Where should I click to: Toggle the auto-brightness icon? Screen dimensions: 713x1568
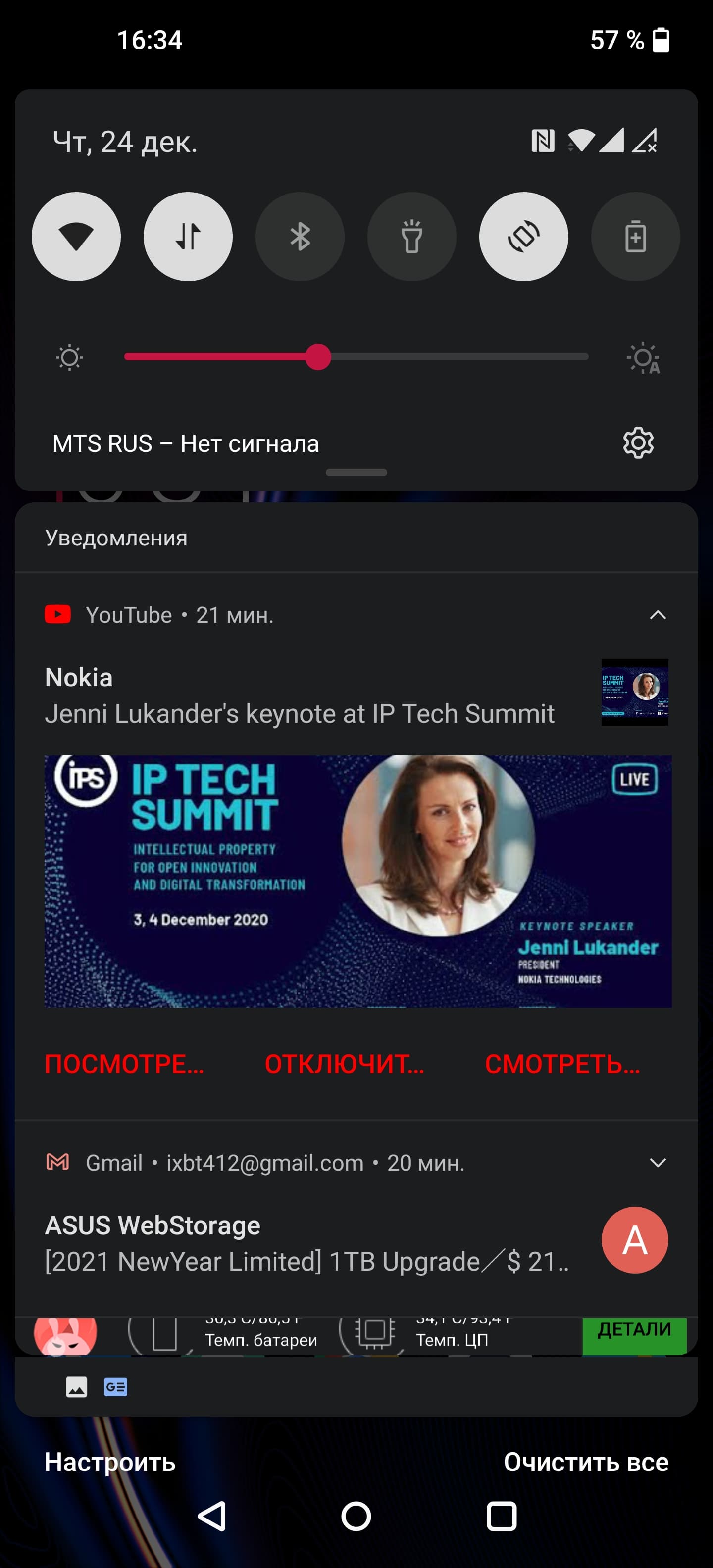pyautogui.click(x=644, y=358)
